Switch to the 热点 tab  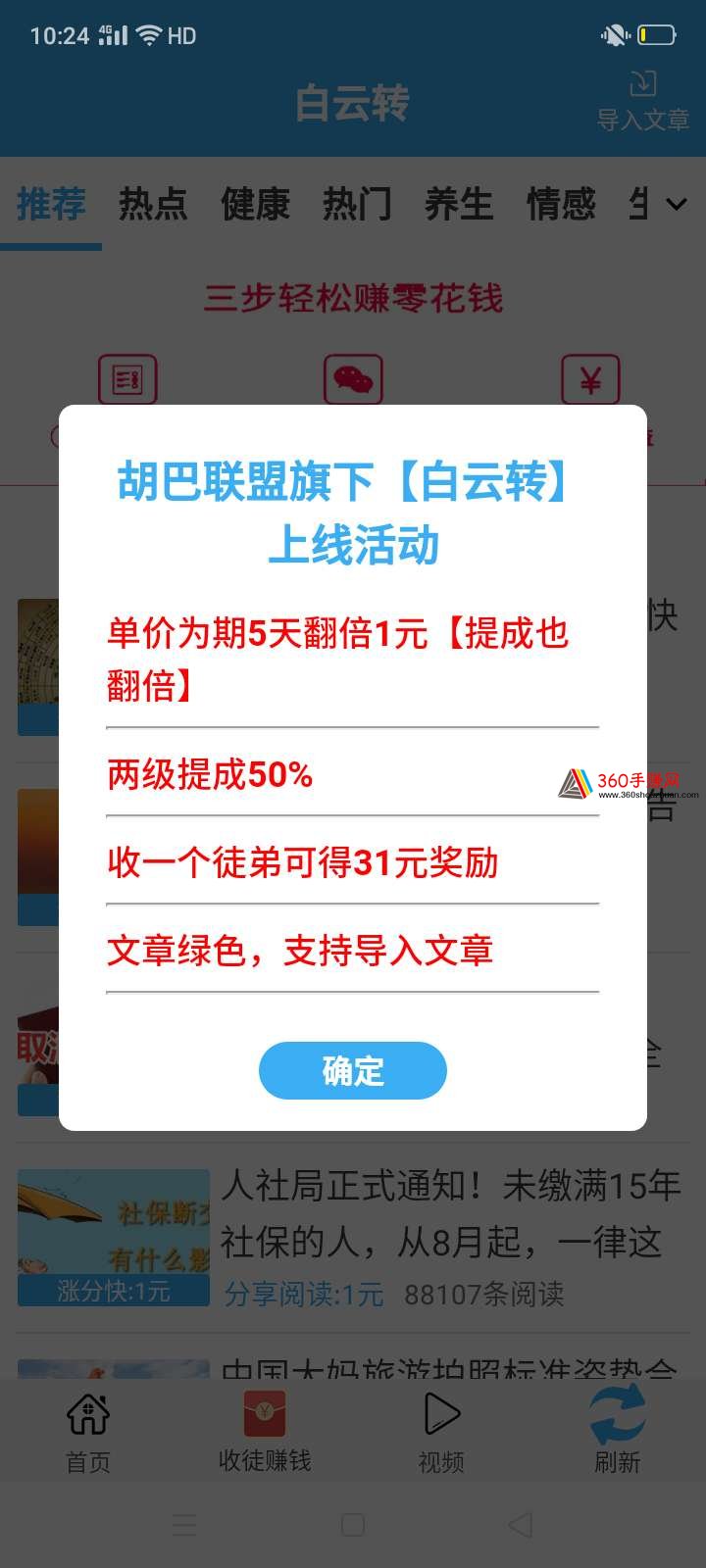(153, 204)
